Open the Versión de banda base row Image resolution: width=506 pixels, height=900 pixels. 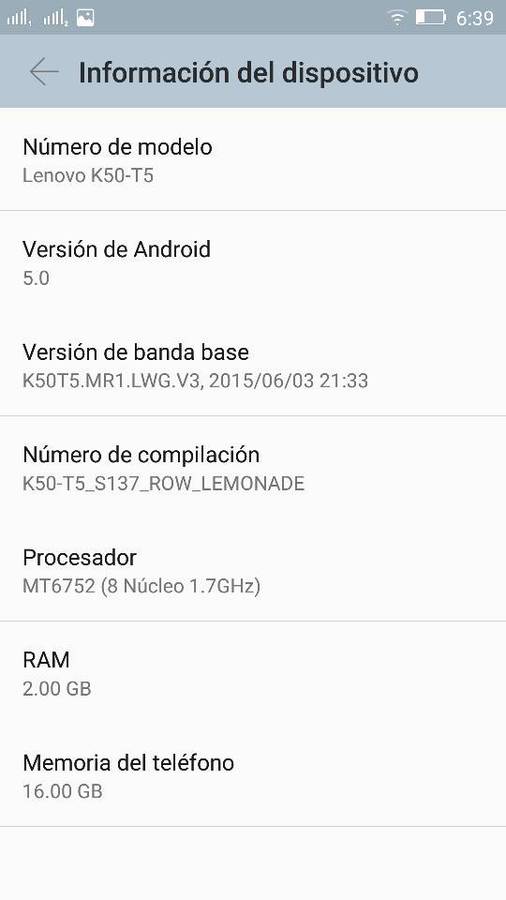[253, 364]
